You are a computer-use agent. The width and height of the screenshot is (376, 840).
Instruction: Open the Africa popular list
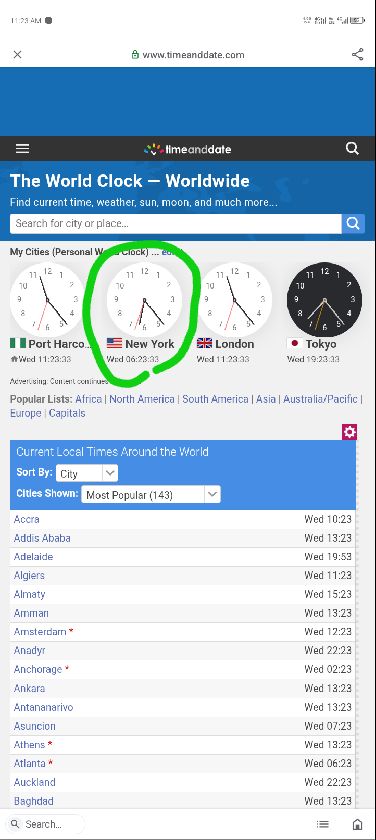tap(88, 399)
